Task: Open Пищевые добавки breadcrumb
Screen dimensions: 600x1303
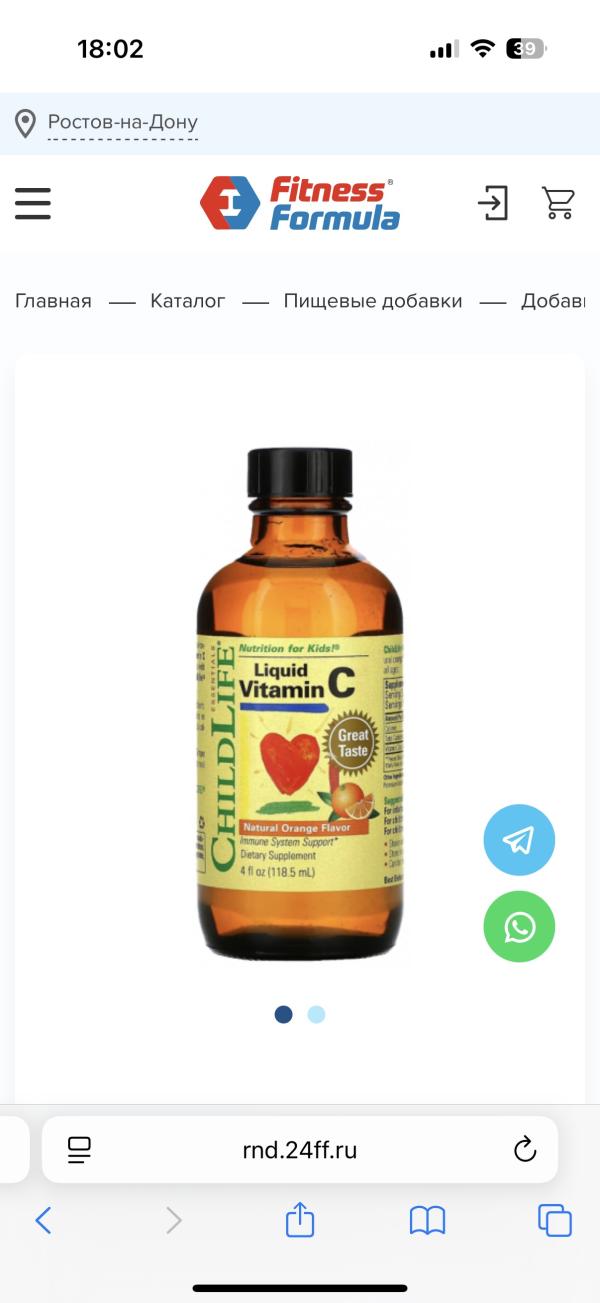Action: pos(372,301)
